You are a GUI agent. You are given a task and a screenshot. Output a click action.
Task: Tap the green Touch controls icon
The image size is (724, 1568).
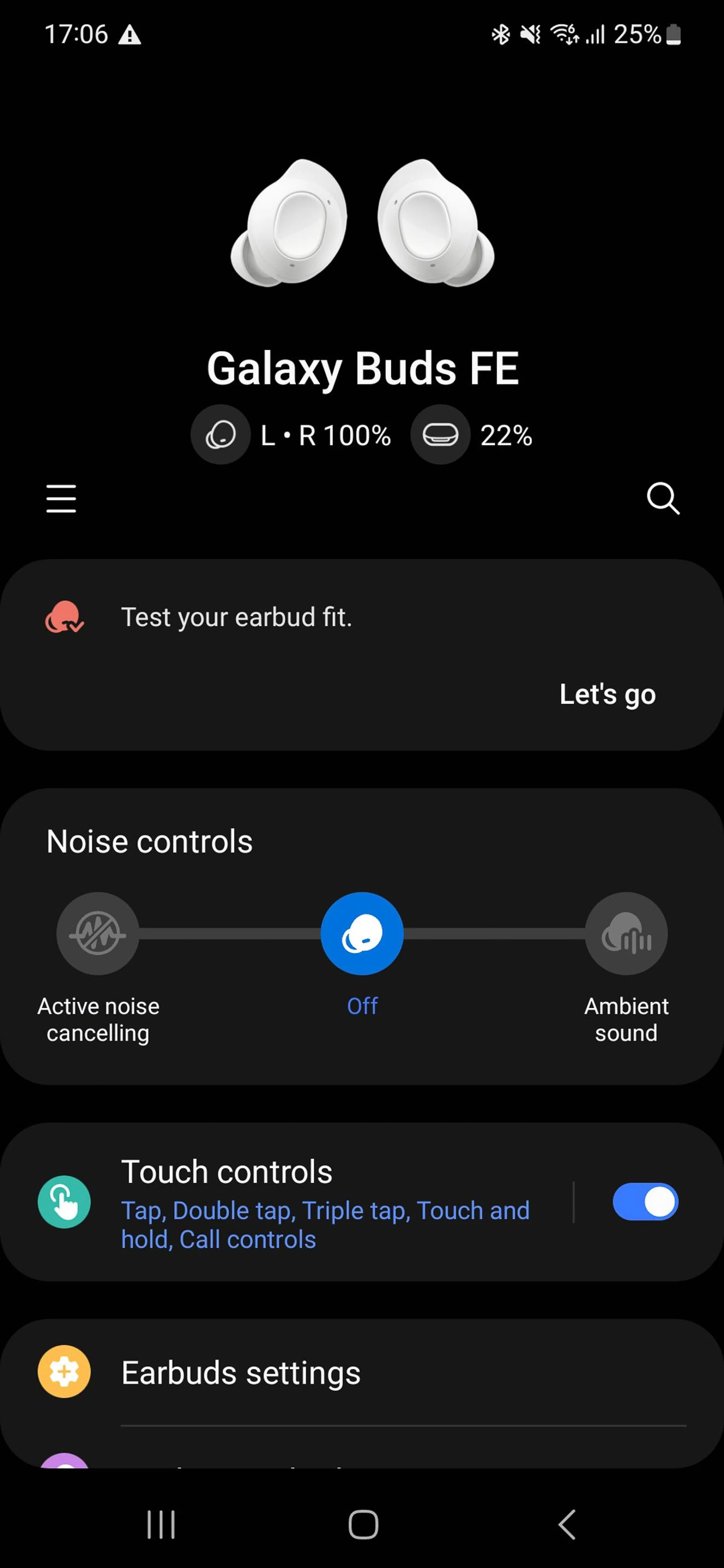click(x=63, y=1201)
